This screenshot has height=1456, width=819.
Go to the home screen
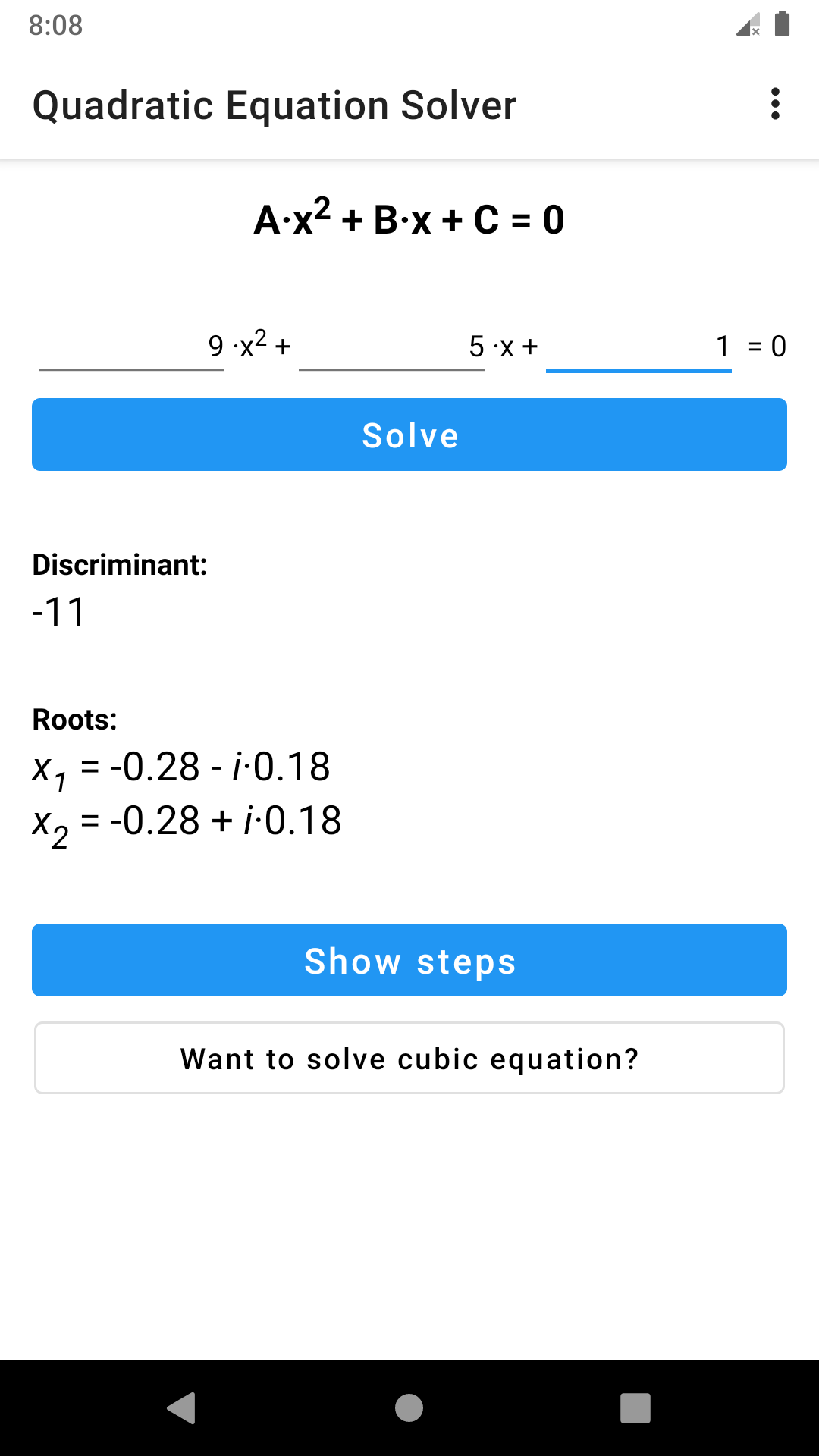coord(409,1408)
